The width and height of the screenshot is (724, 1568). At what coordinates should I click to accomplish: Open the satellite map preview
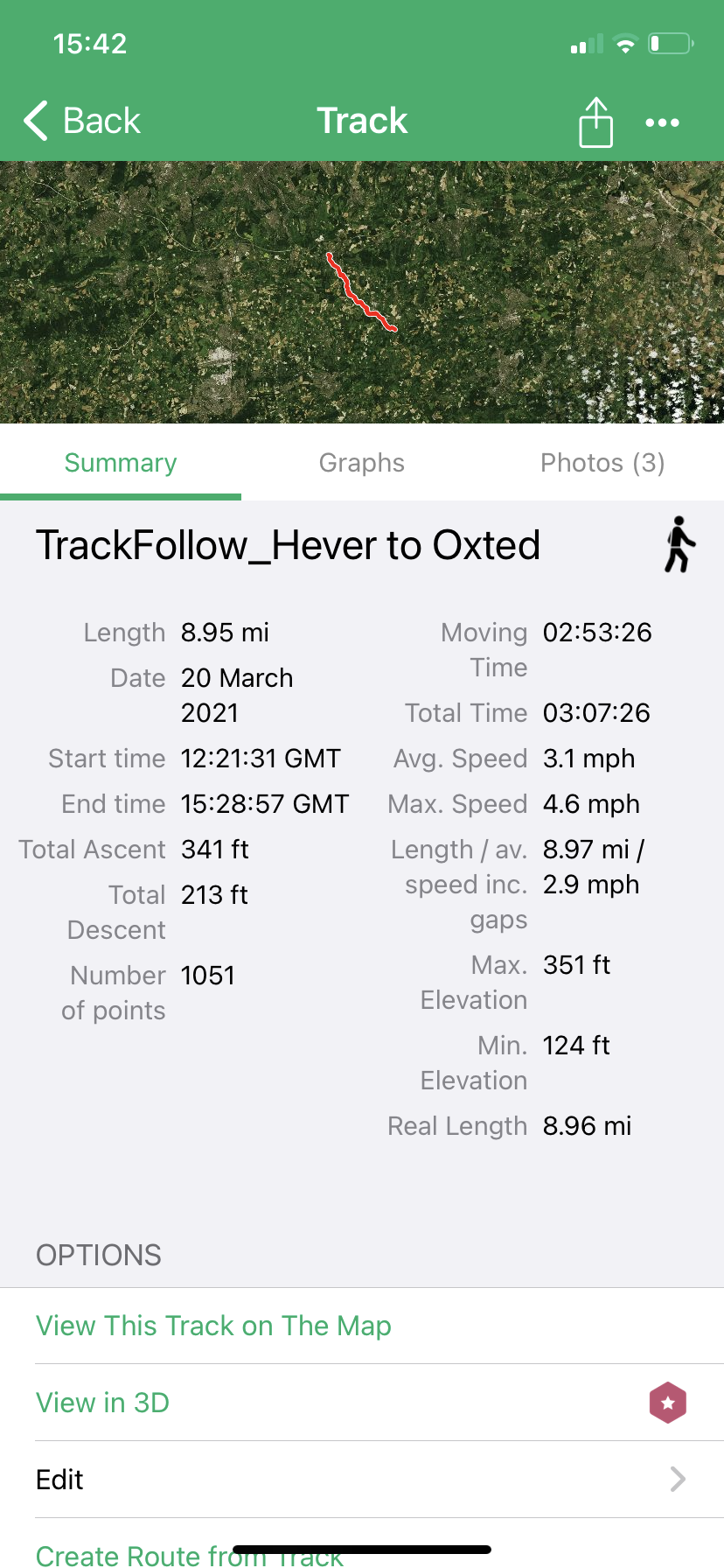tap(362, 292)
